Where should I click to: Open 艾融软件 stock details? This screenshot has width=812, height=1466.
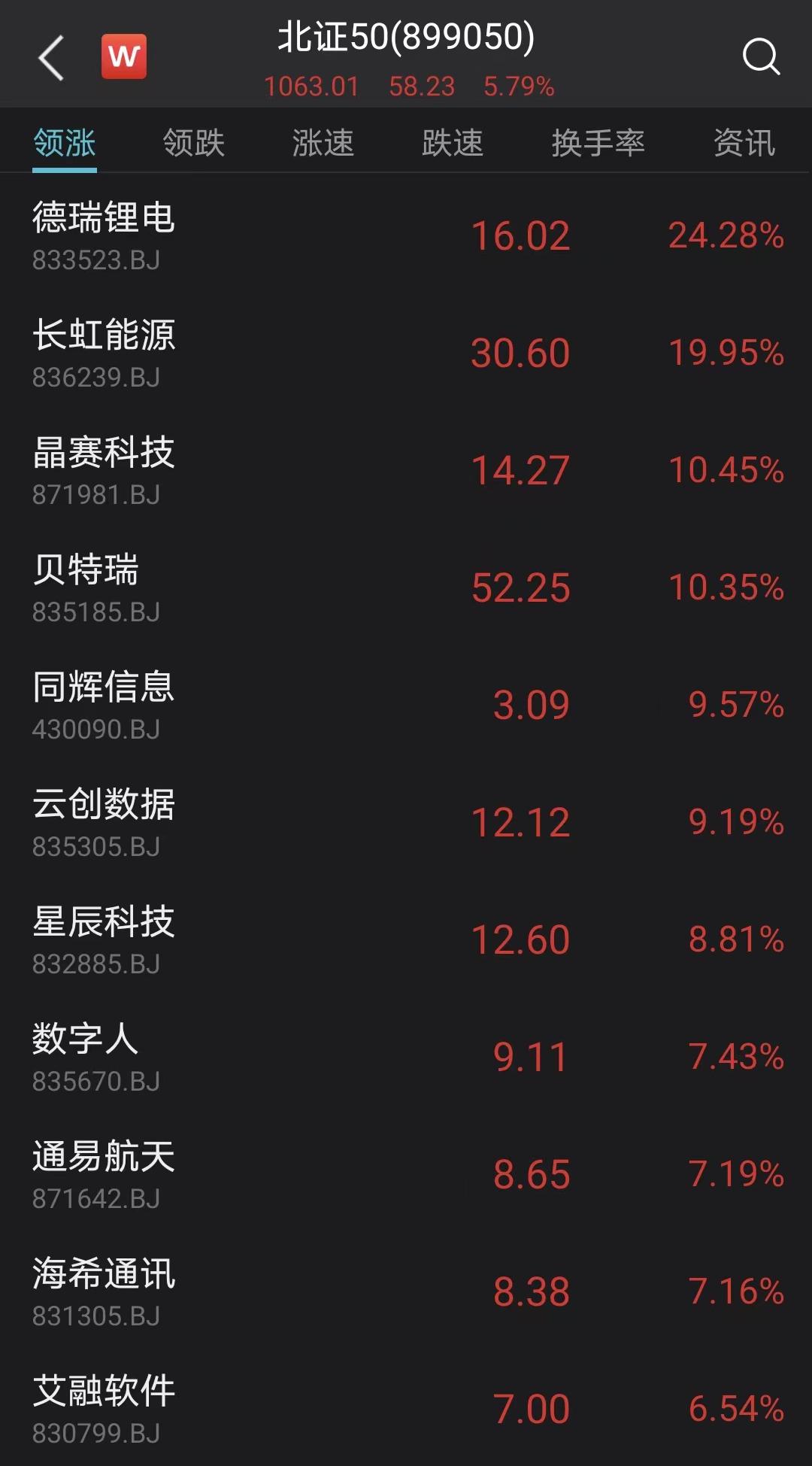[x=406, y=1408]
